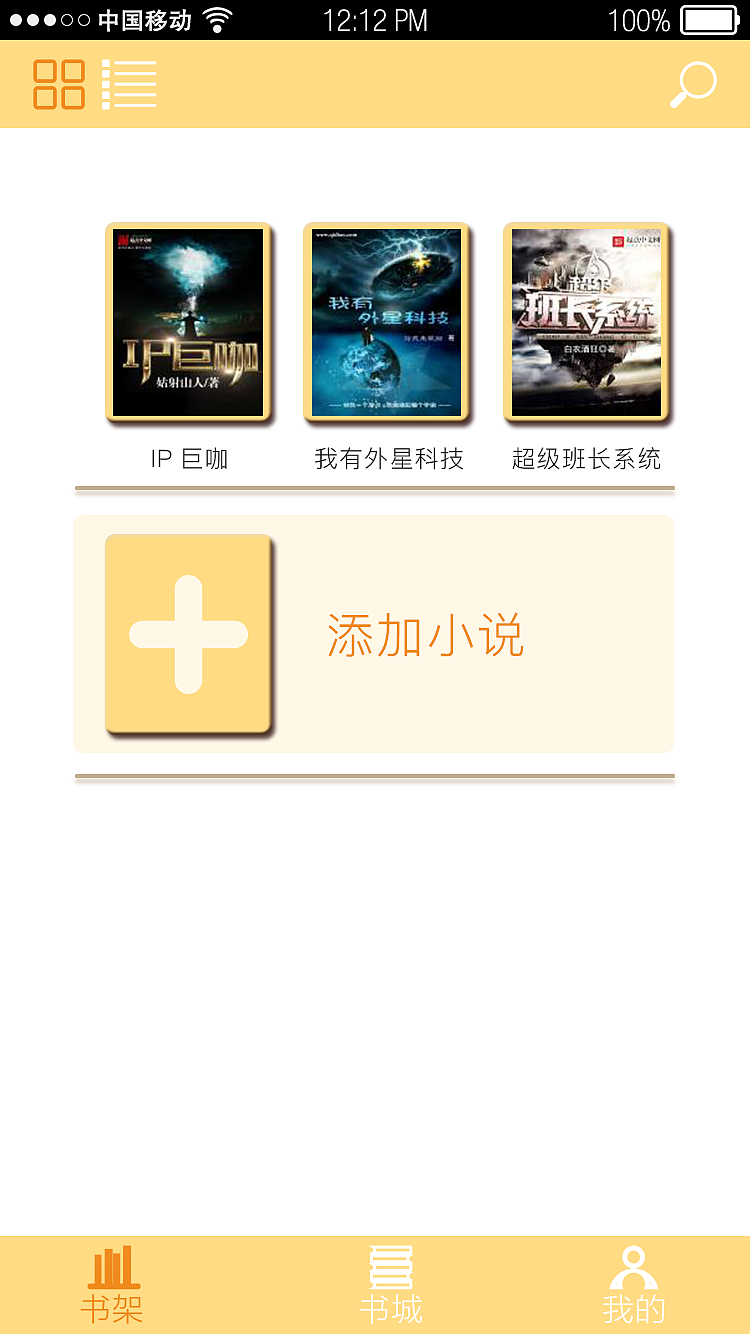Open the novel IP巨咖

click(x=188, y=322)
